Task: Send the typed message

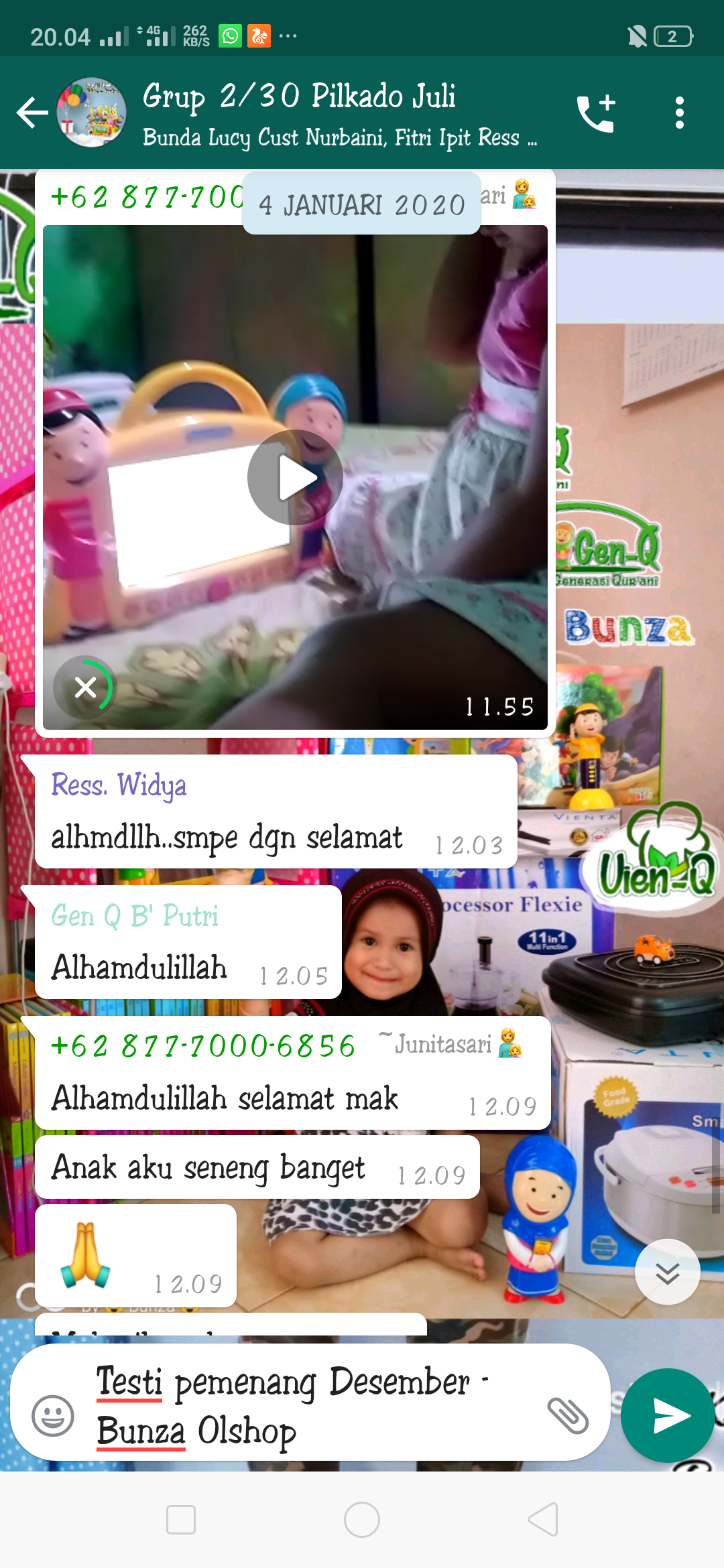Action: pos(668,1415)
